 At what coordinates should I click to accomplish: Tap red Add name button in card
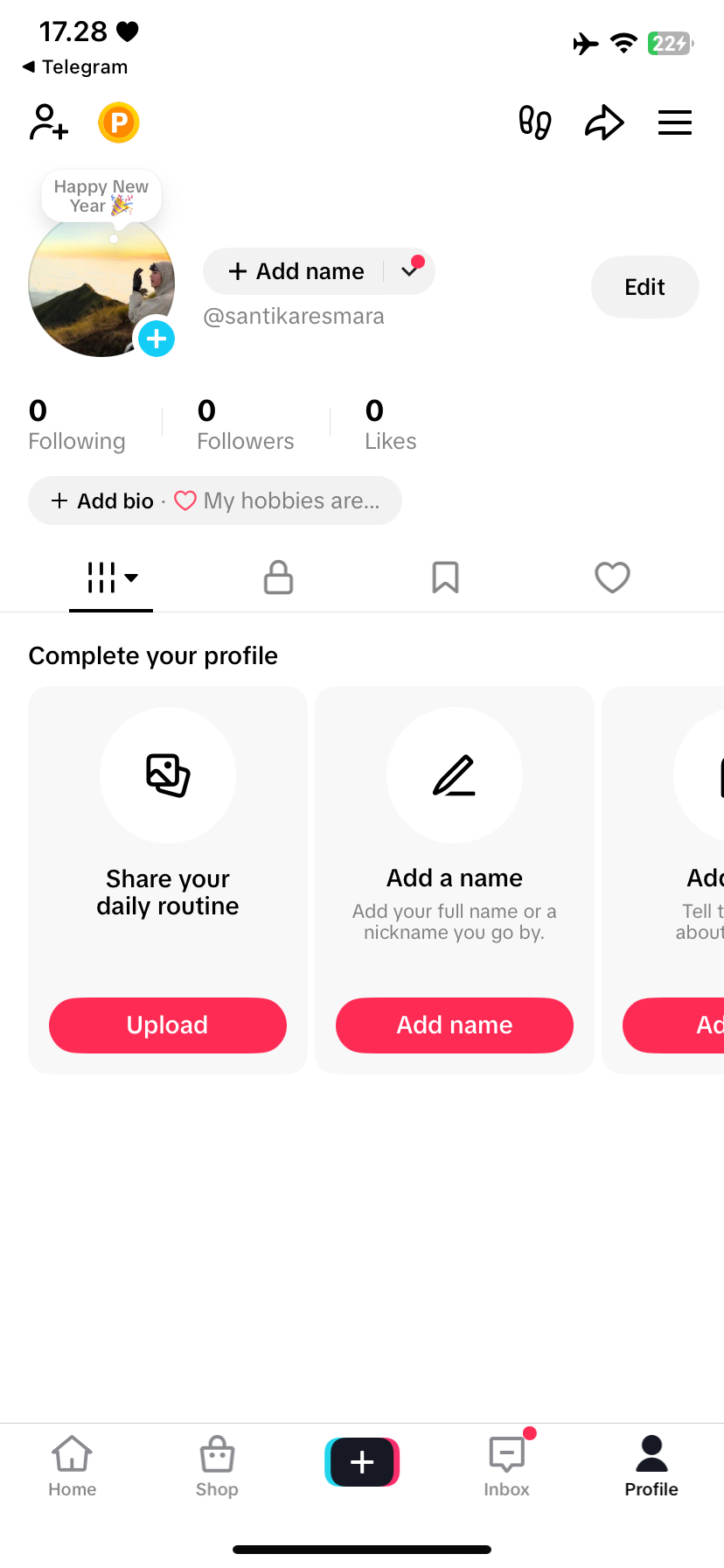click(455, 1025)
